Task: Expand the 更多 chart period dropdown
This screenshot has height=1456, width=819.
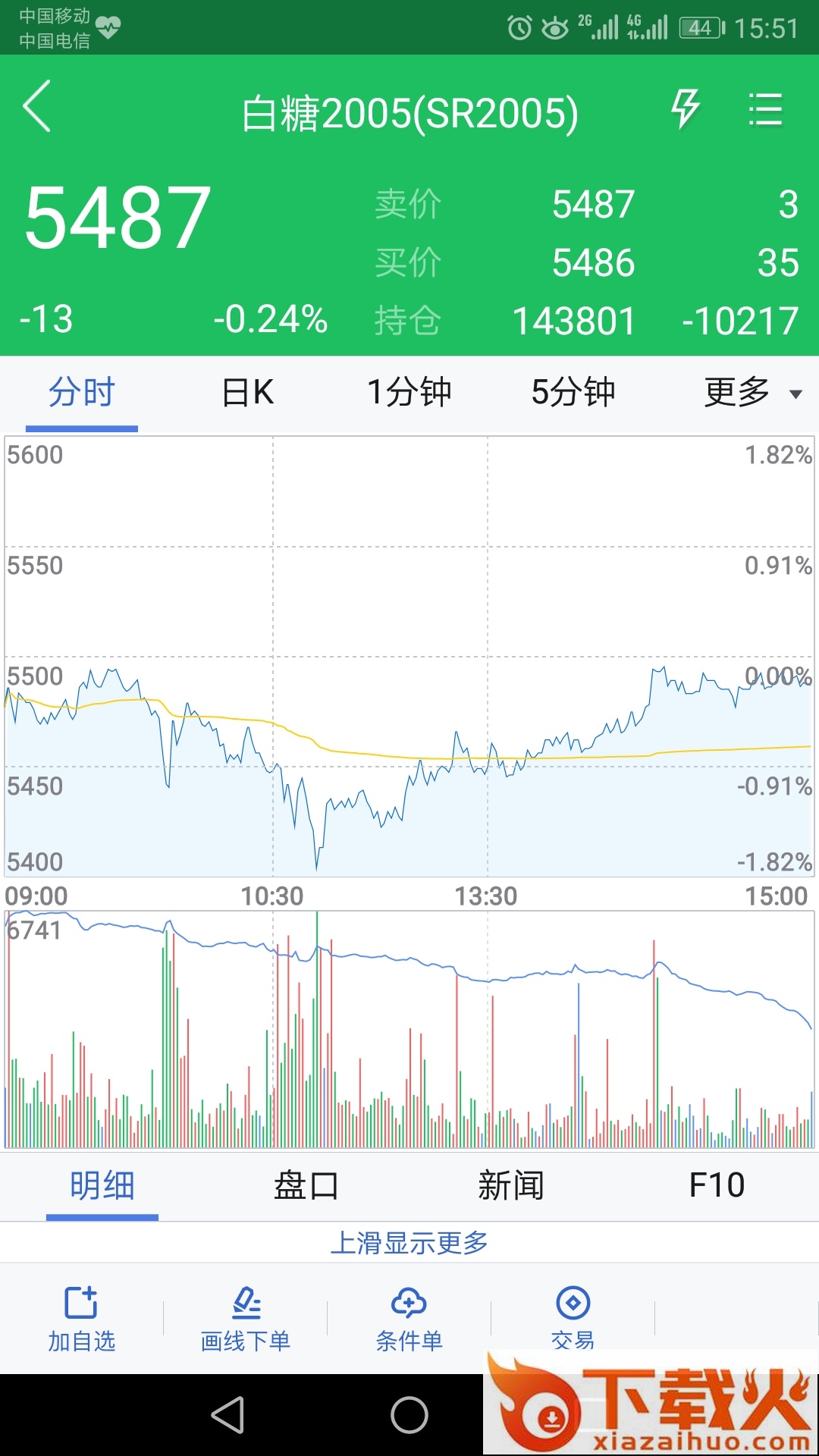Action: pyautogui.click(x=751, y=393)
